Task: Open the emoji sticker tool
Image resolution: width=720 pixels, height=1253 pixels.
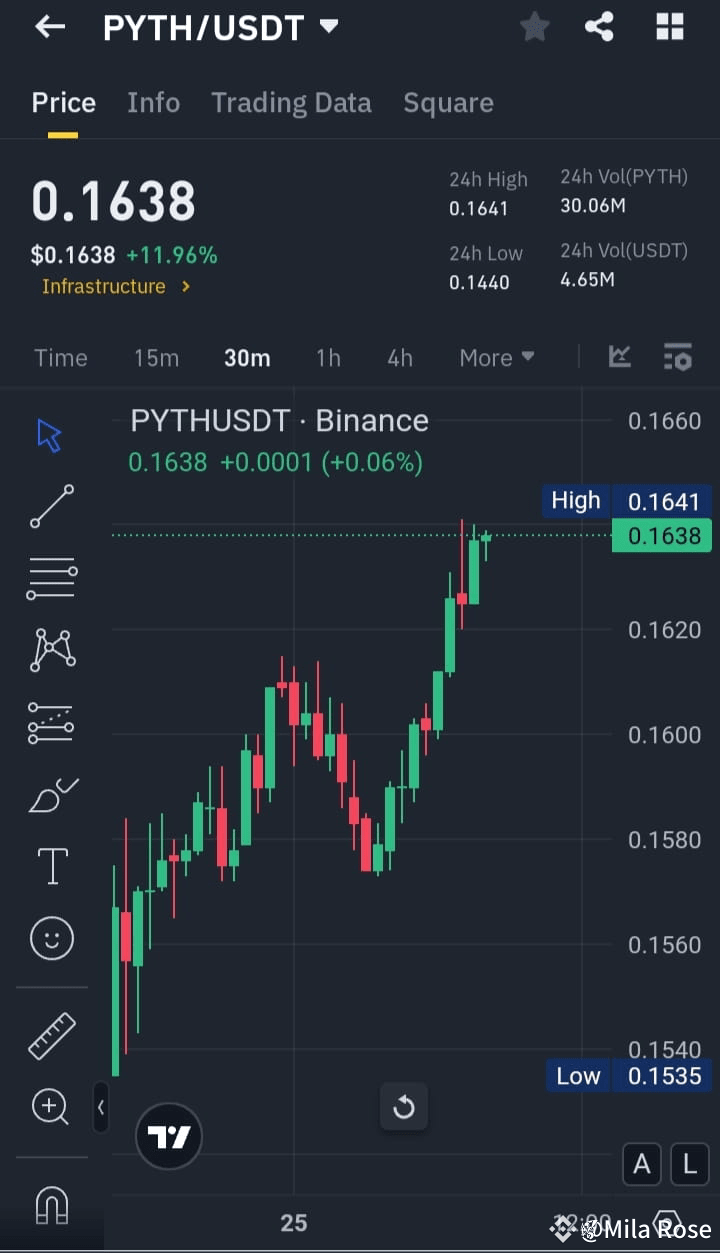Action: click(51, 938)
